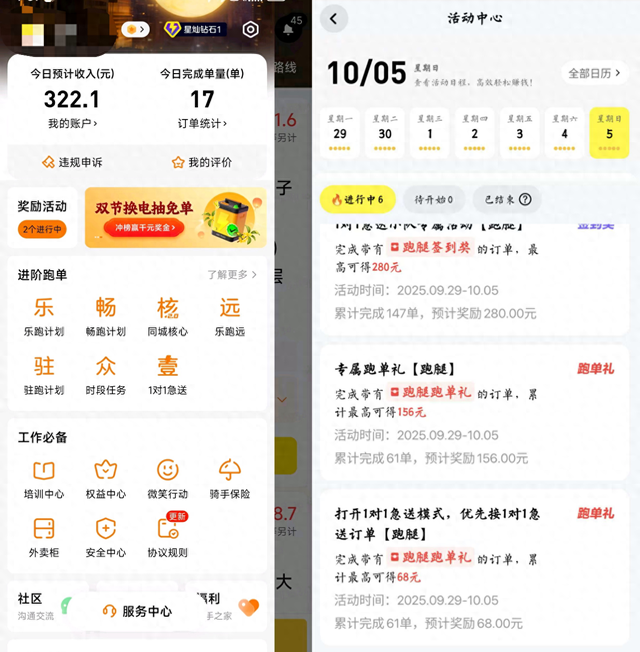Tap 了解更多 in 进阶跑单

(232, 274)
